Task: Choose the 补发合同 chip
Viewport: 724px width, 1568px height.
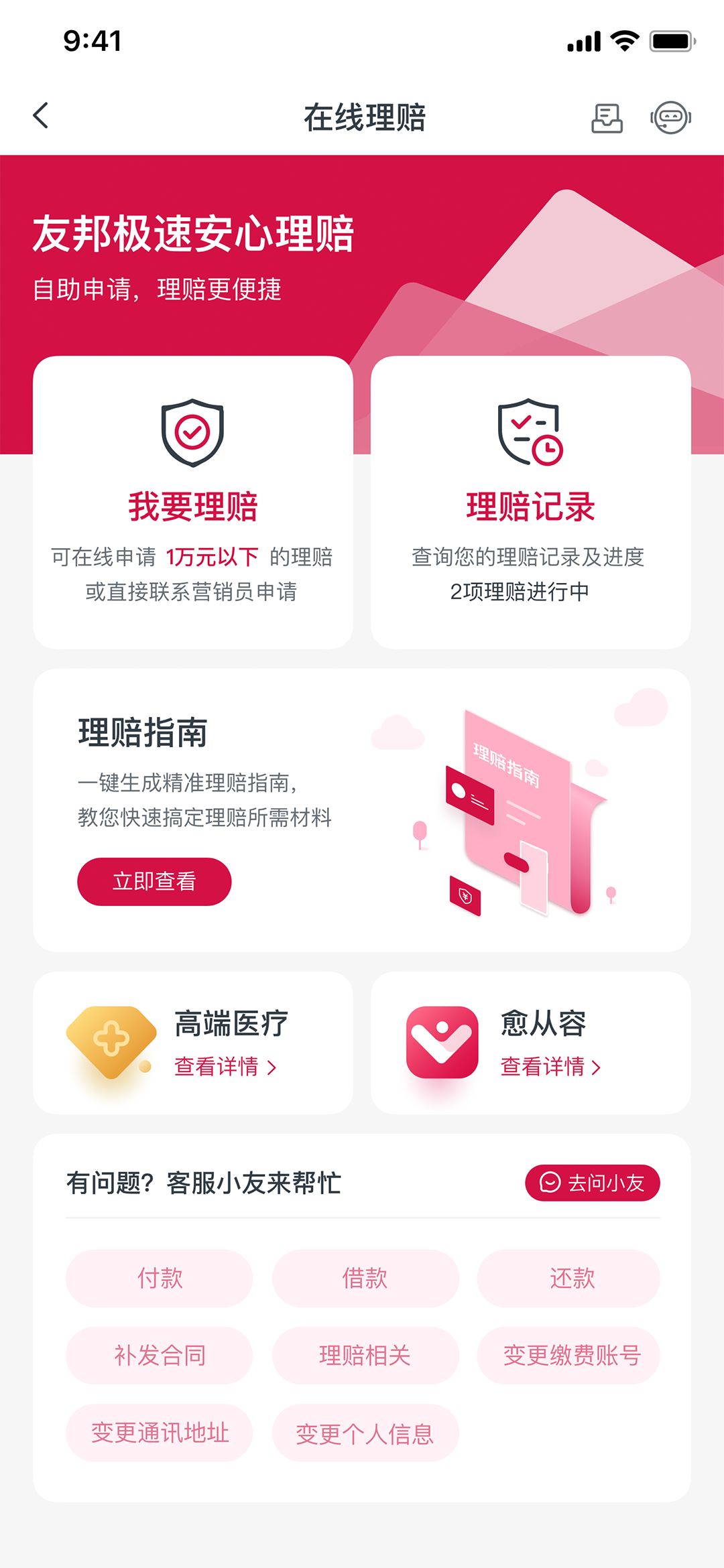Action: (160, 1355)
